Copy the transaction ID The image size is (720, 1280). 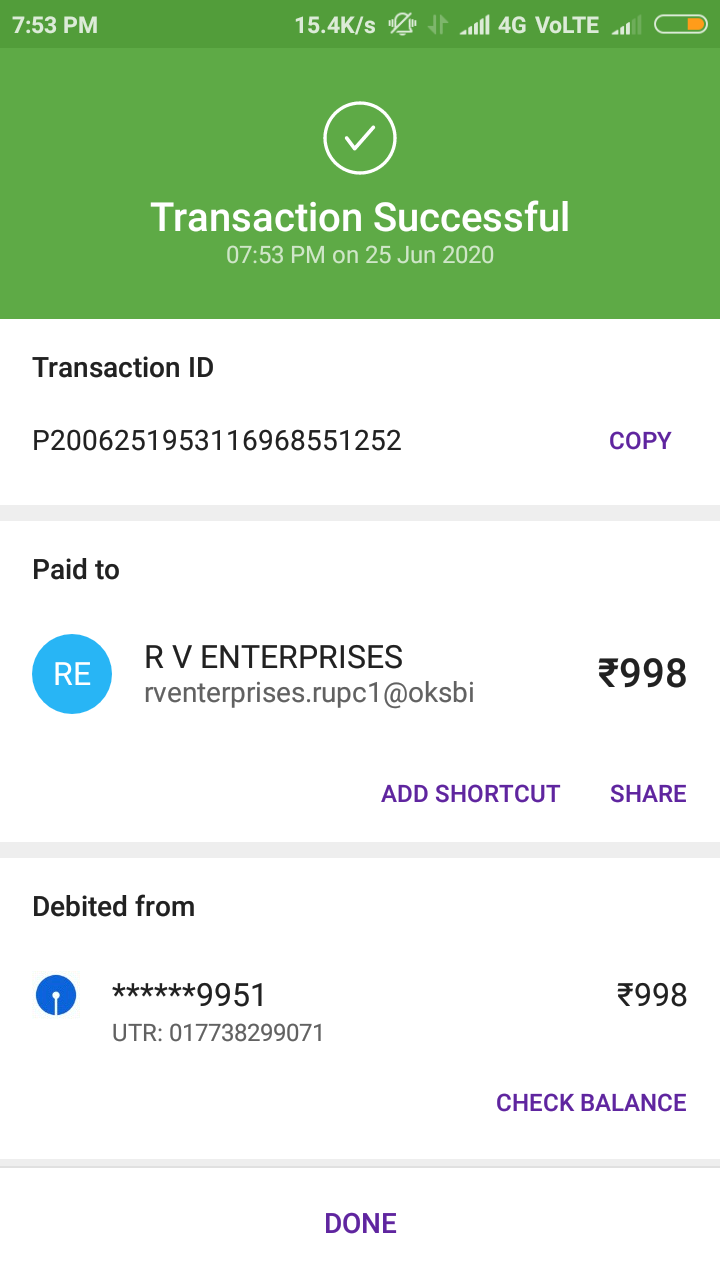pos(640,441)
